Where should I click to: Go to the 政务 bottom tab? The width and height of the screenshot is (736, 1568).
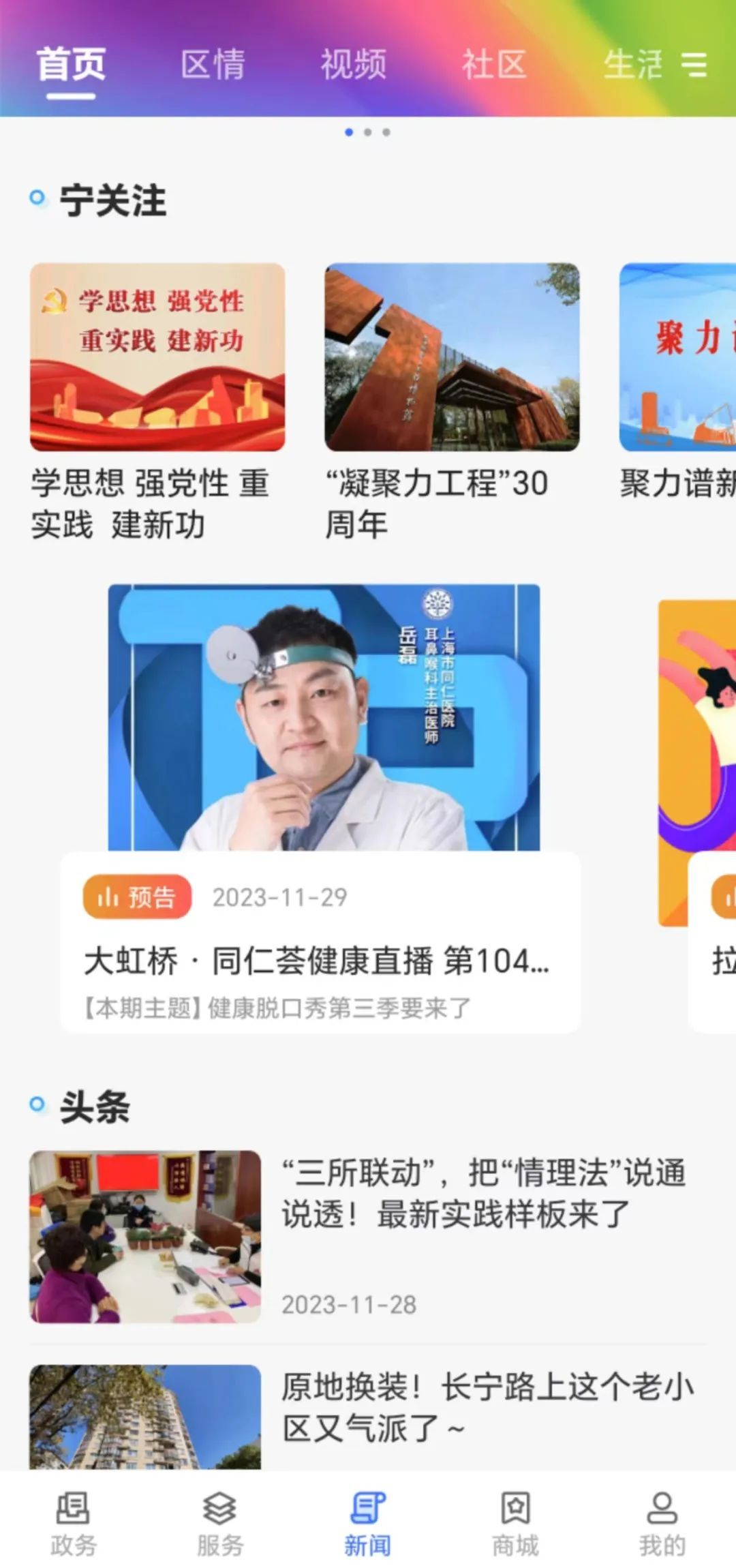tap(74, 1524)
